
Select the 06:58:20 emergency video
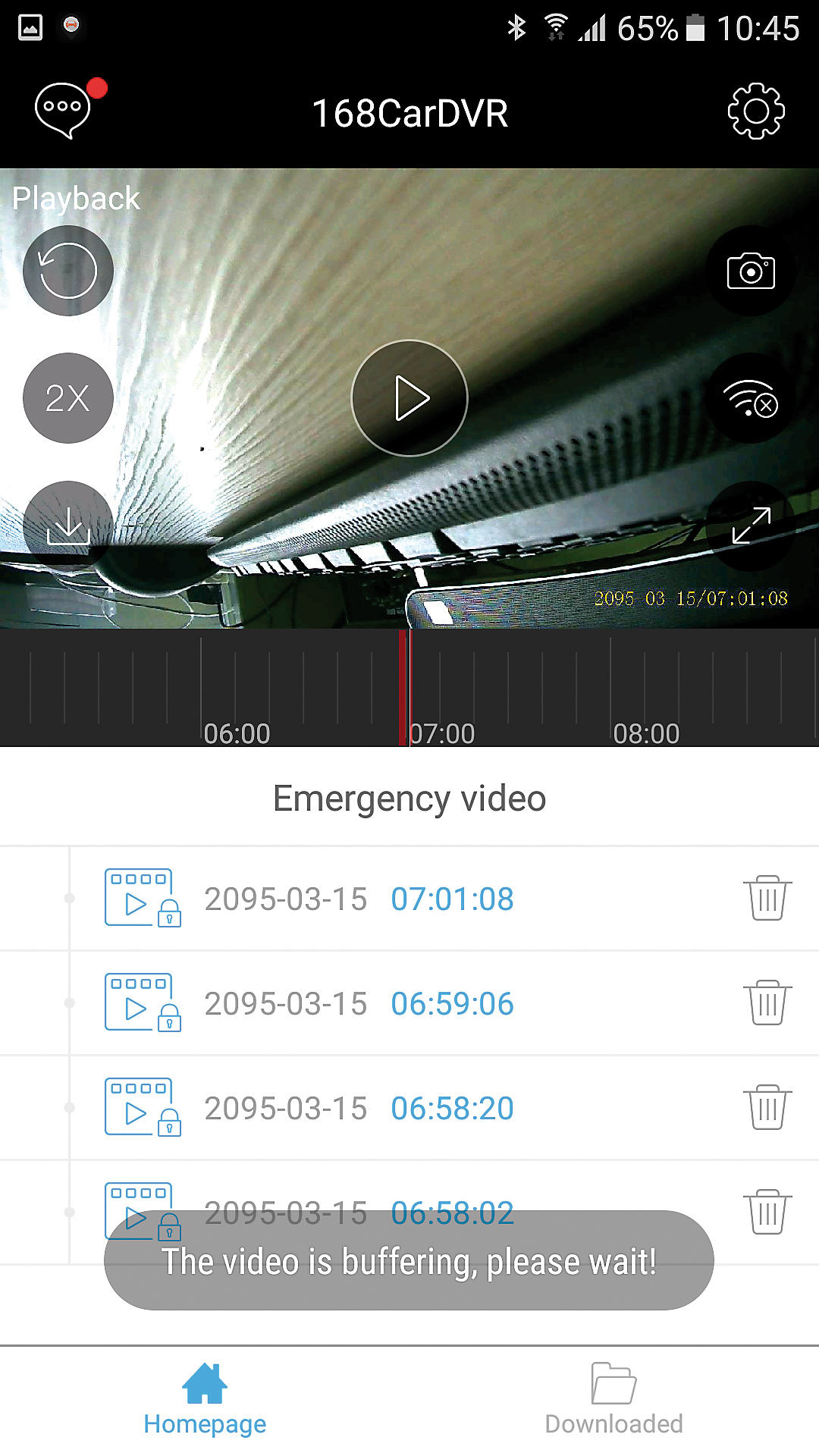[x=359, y=1108]
